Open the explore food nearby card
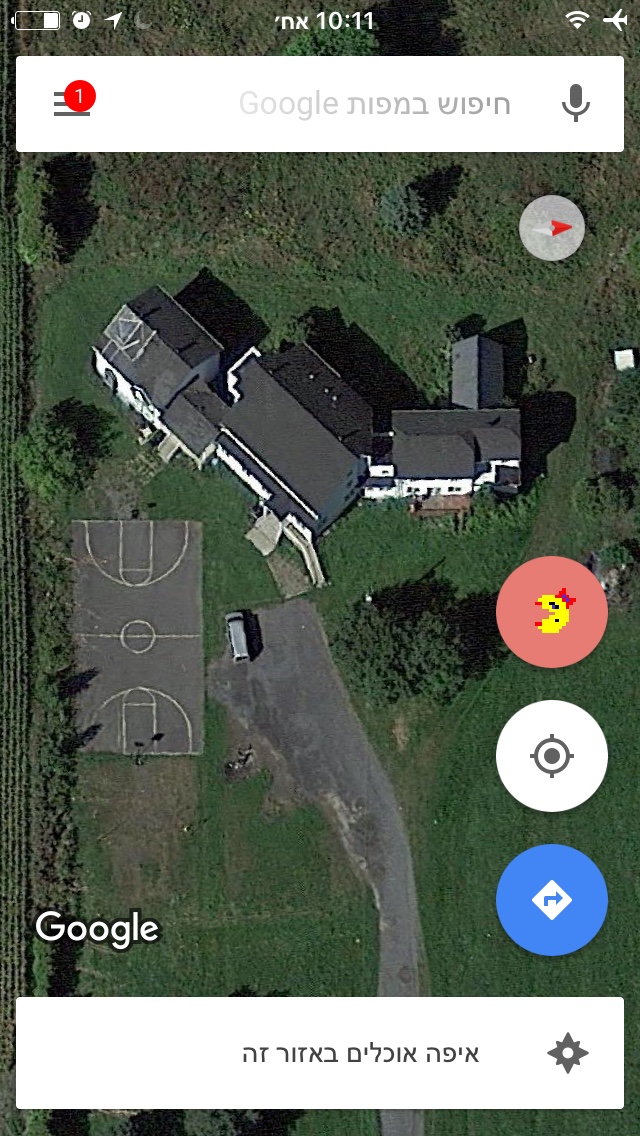This screenshot has width=640, height=1136. 320,1053
